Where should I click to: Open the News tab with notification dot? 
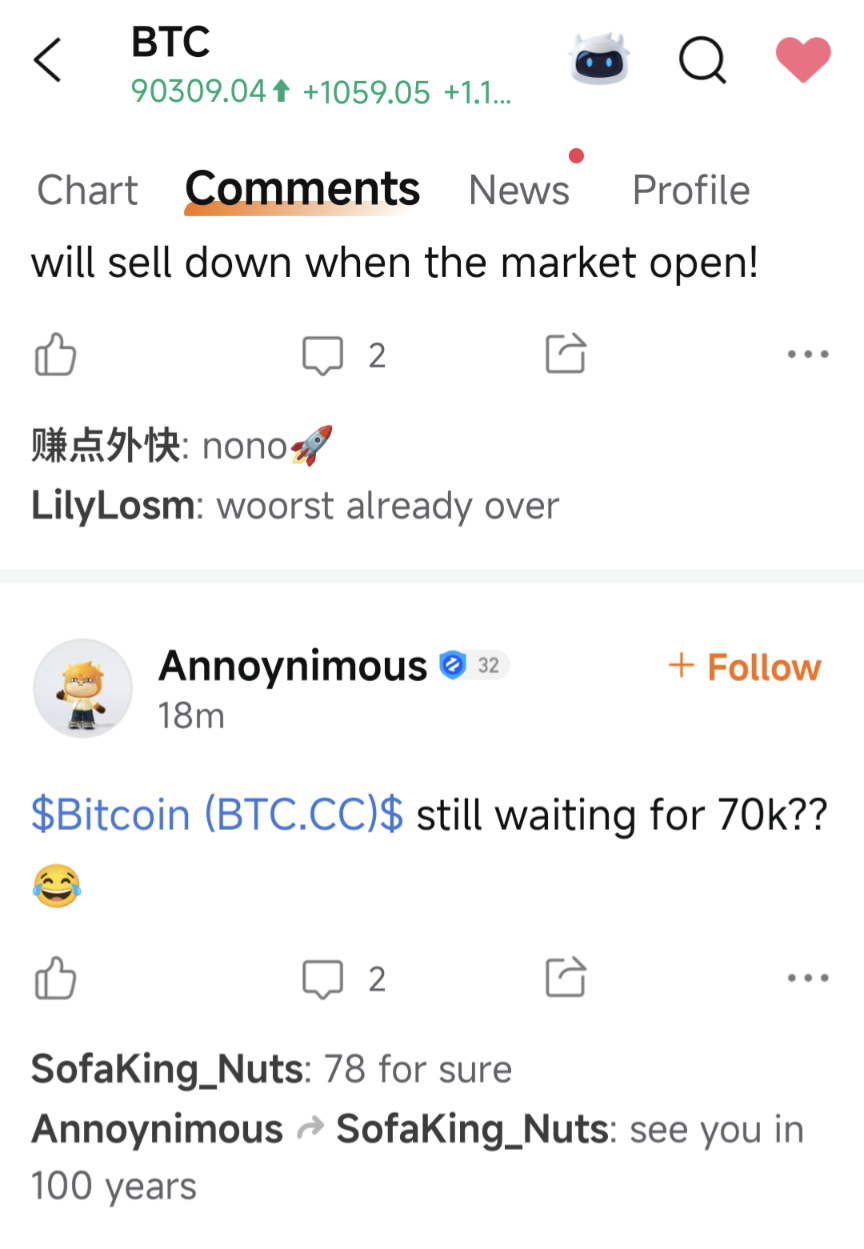click(x=519, y=190)
